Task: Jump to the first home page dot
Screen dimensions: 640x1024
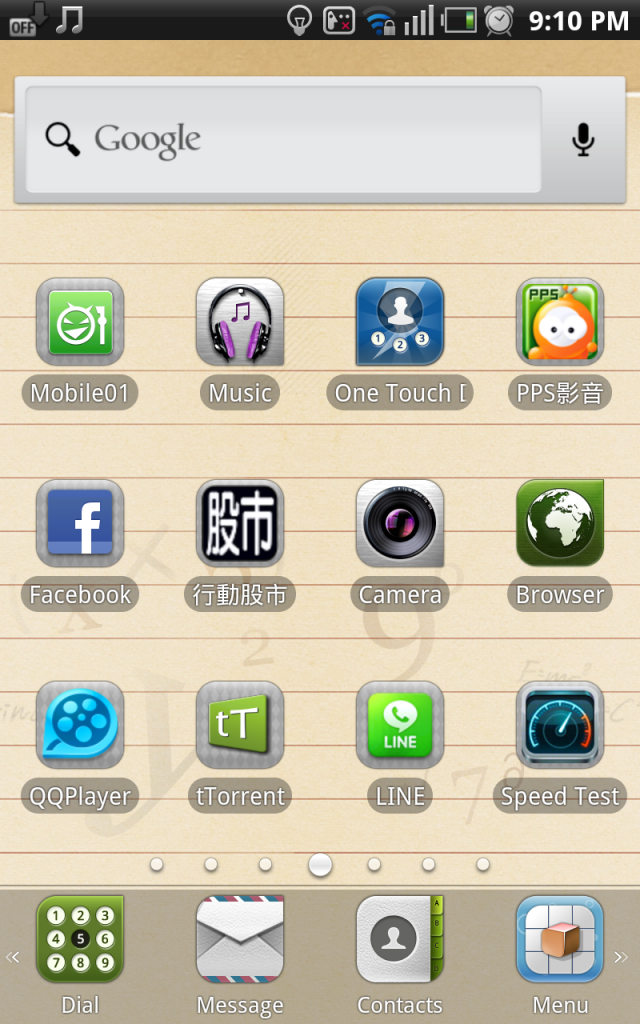Action: pos(157,864)
